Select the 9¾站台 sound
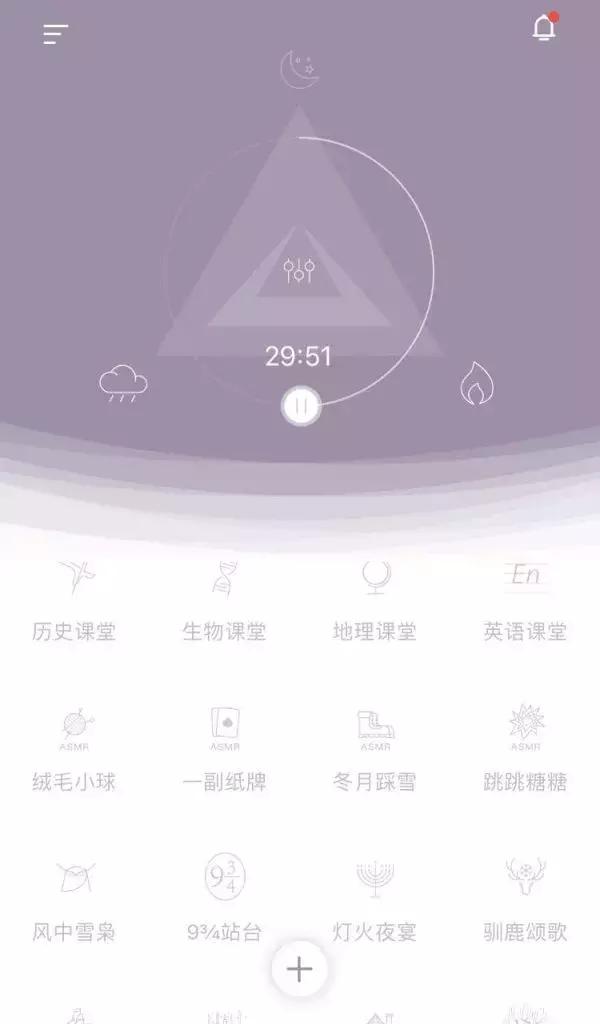 point(224,900)
